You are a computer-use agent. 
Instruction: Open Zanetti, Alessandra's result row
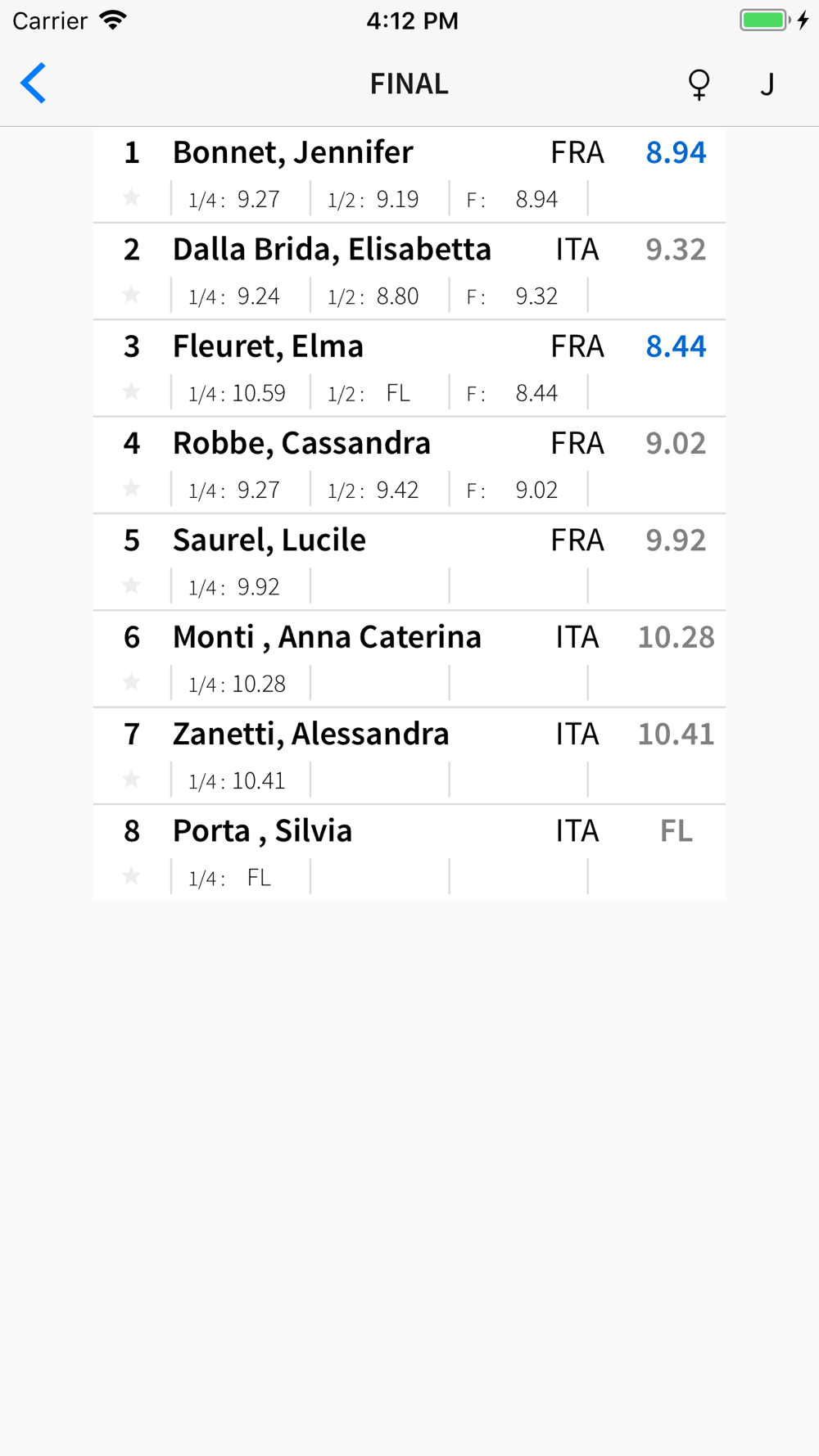click(409, 756)
